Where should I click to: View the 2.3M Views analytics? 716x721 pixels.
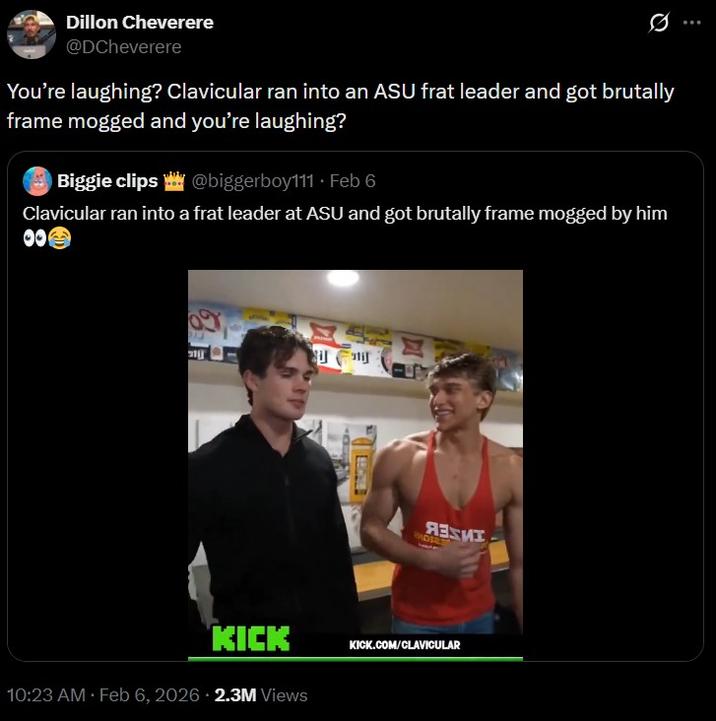pos(261,695)
